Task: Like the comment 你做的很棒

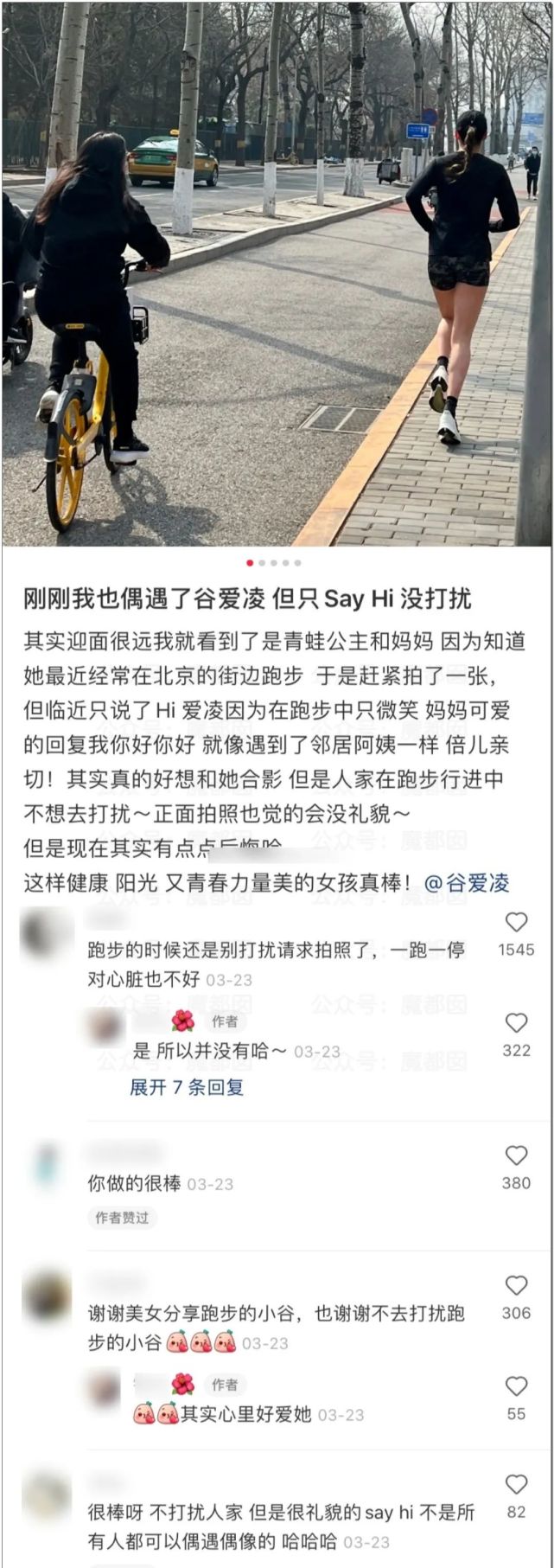Action: (x=516, y=1155)
